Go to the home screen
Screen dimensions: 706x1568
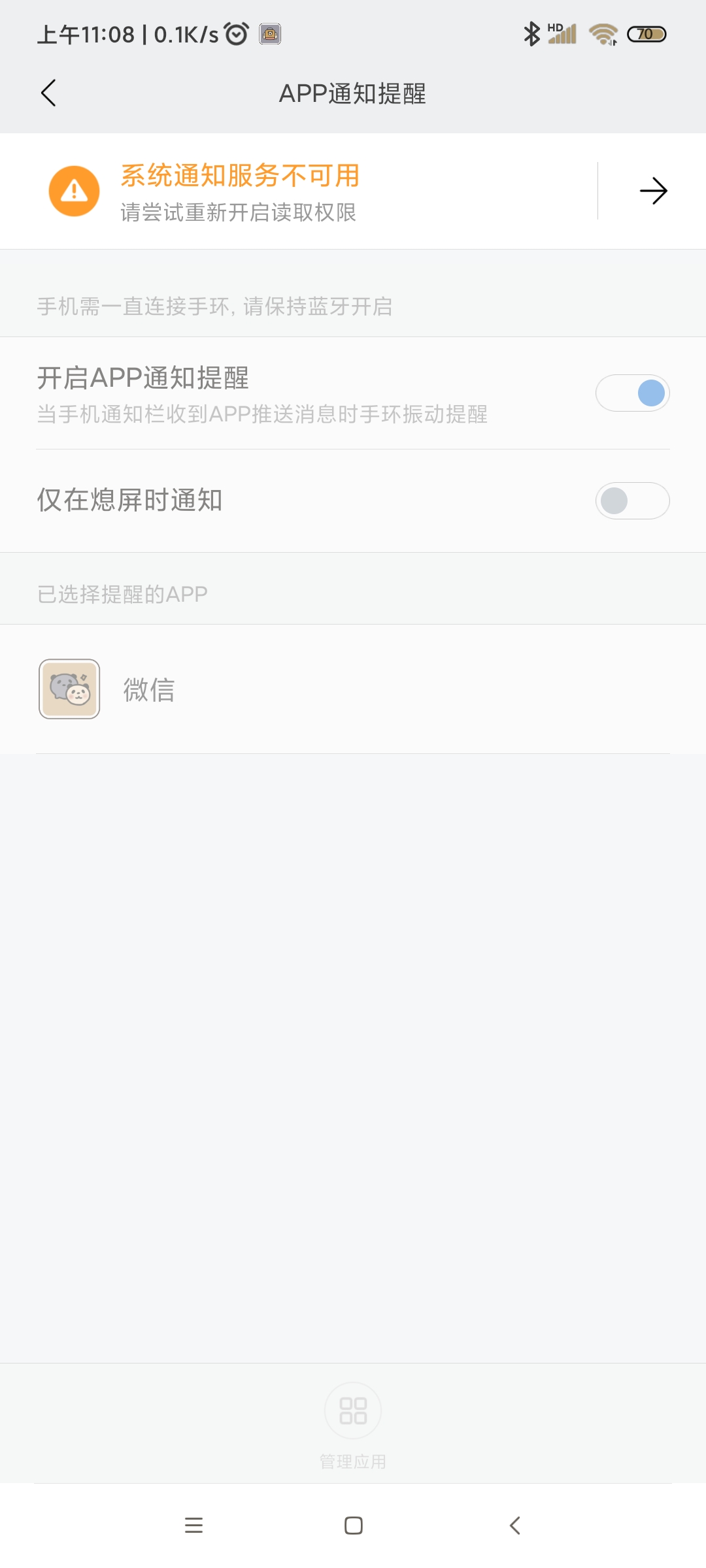tap(354, 1526)
